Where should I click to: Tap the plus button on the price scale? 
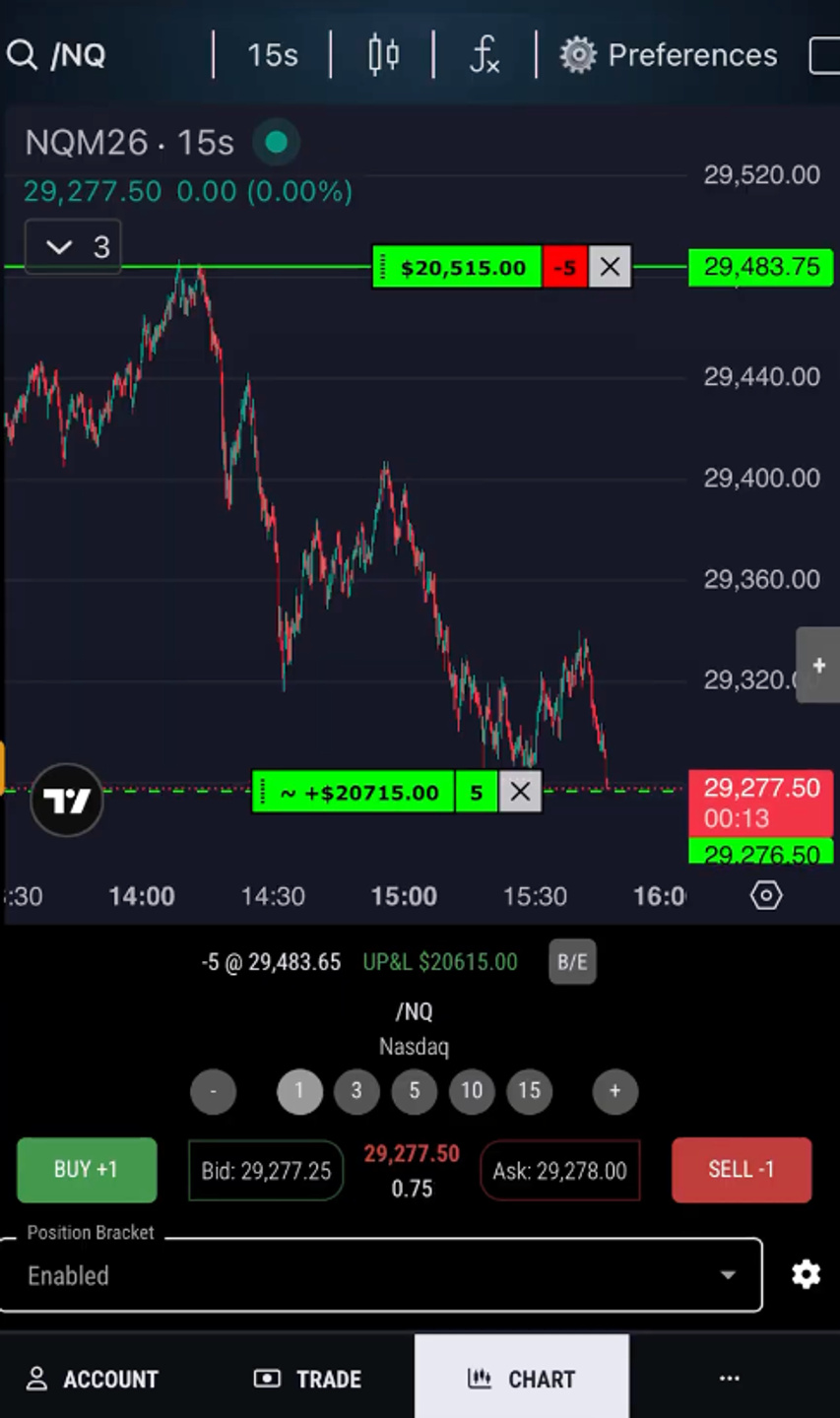coord(817,666)
